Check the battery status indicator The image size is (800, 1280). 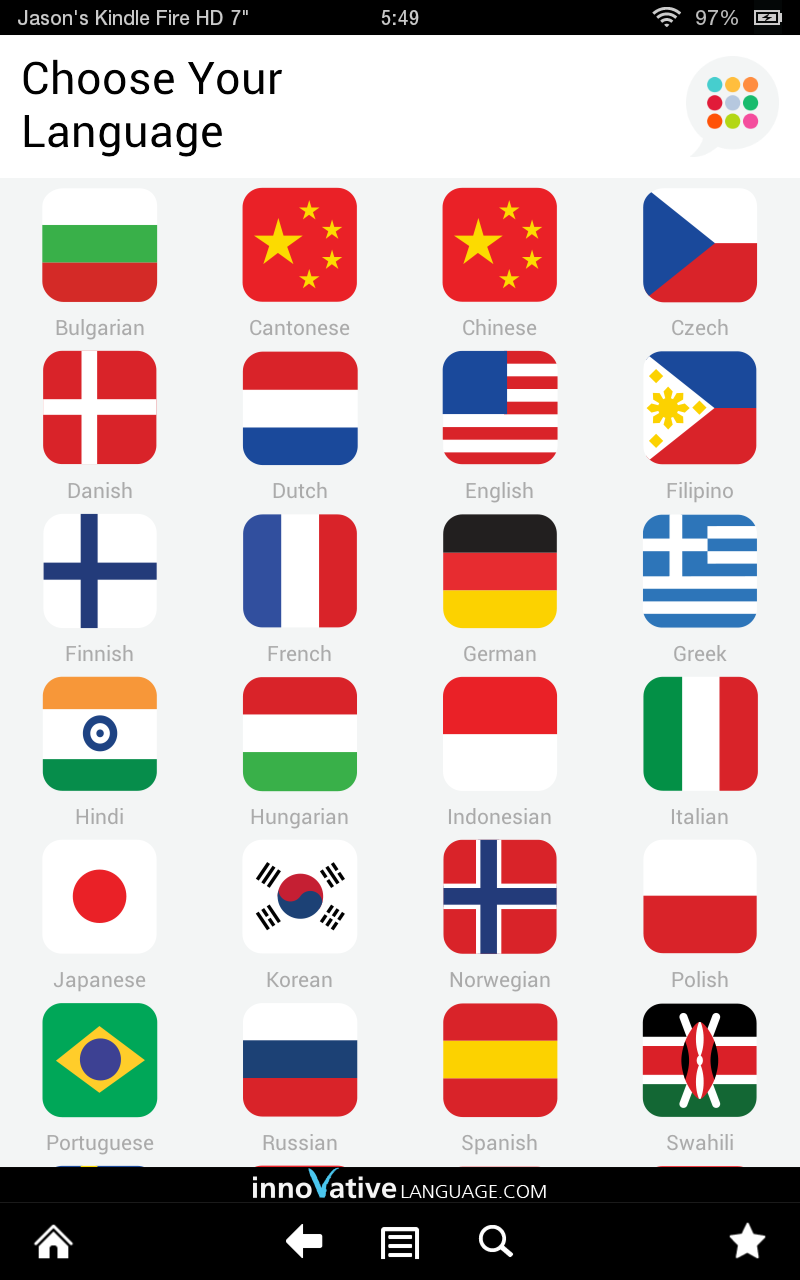pyautogui.click(x=766, y=17)
